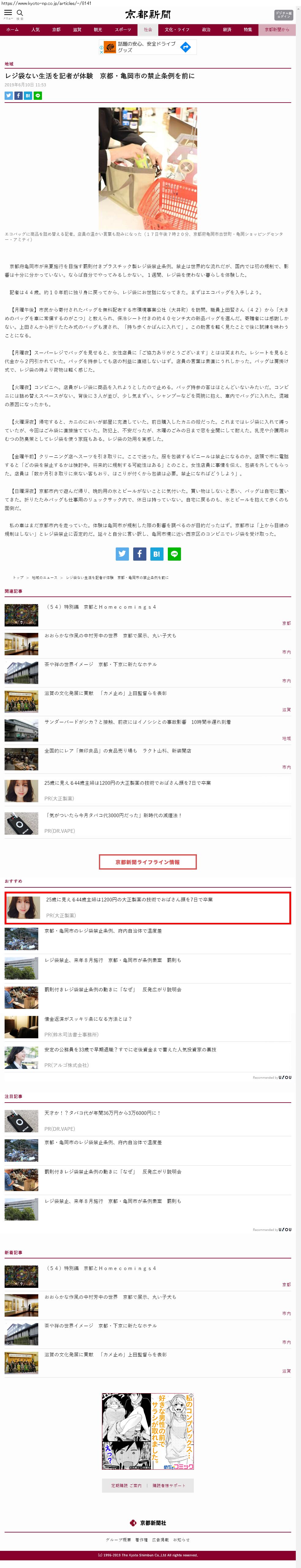Open the search icon
Viewport: 301px width, 1568px height.
20,13
